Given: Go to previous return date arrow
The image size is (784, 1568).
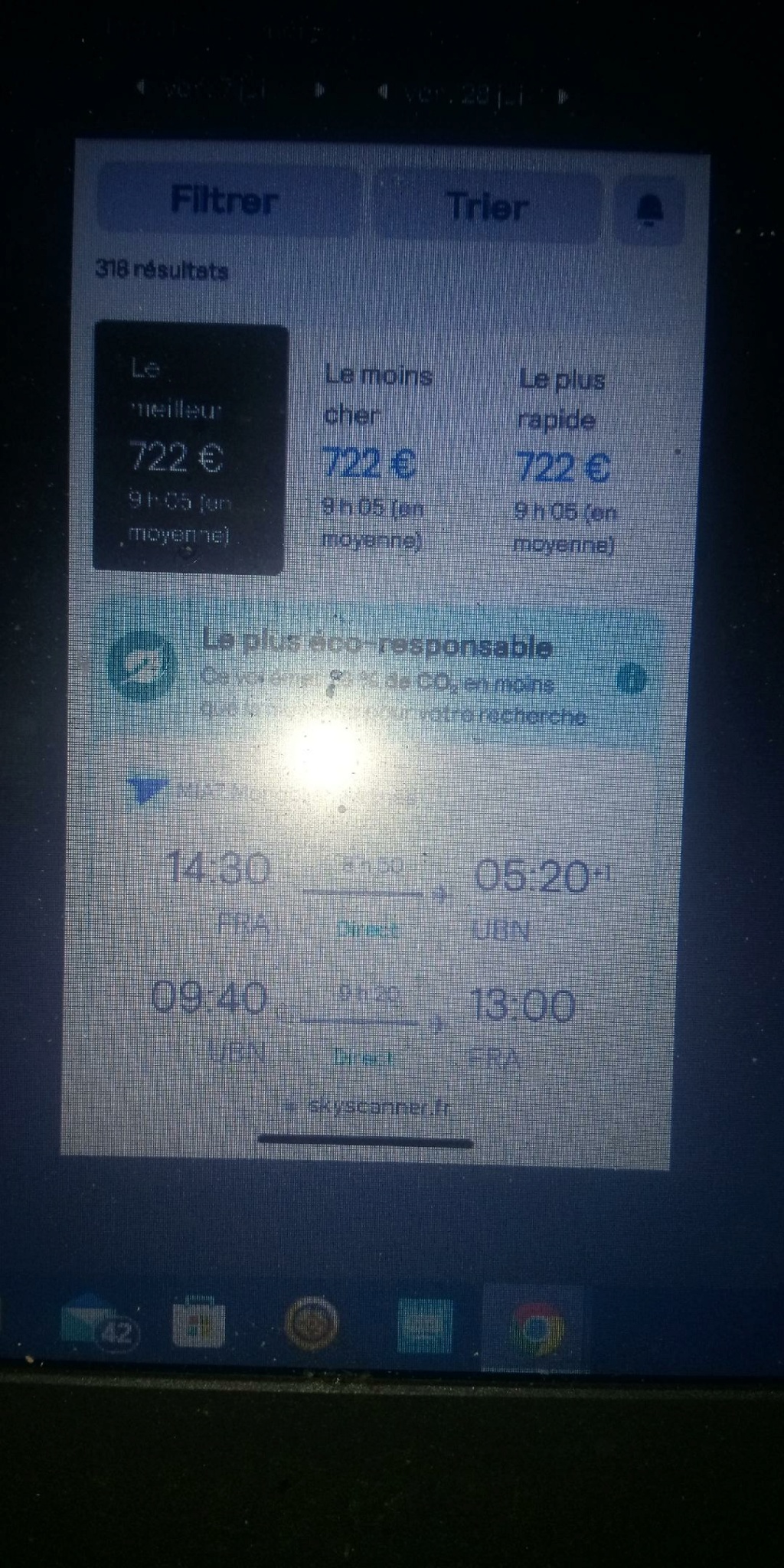Looking at the screenshot, I should [x=383, y=93].
